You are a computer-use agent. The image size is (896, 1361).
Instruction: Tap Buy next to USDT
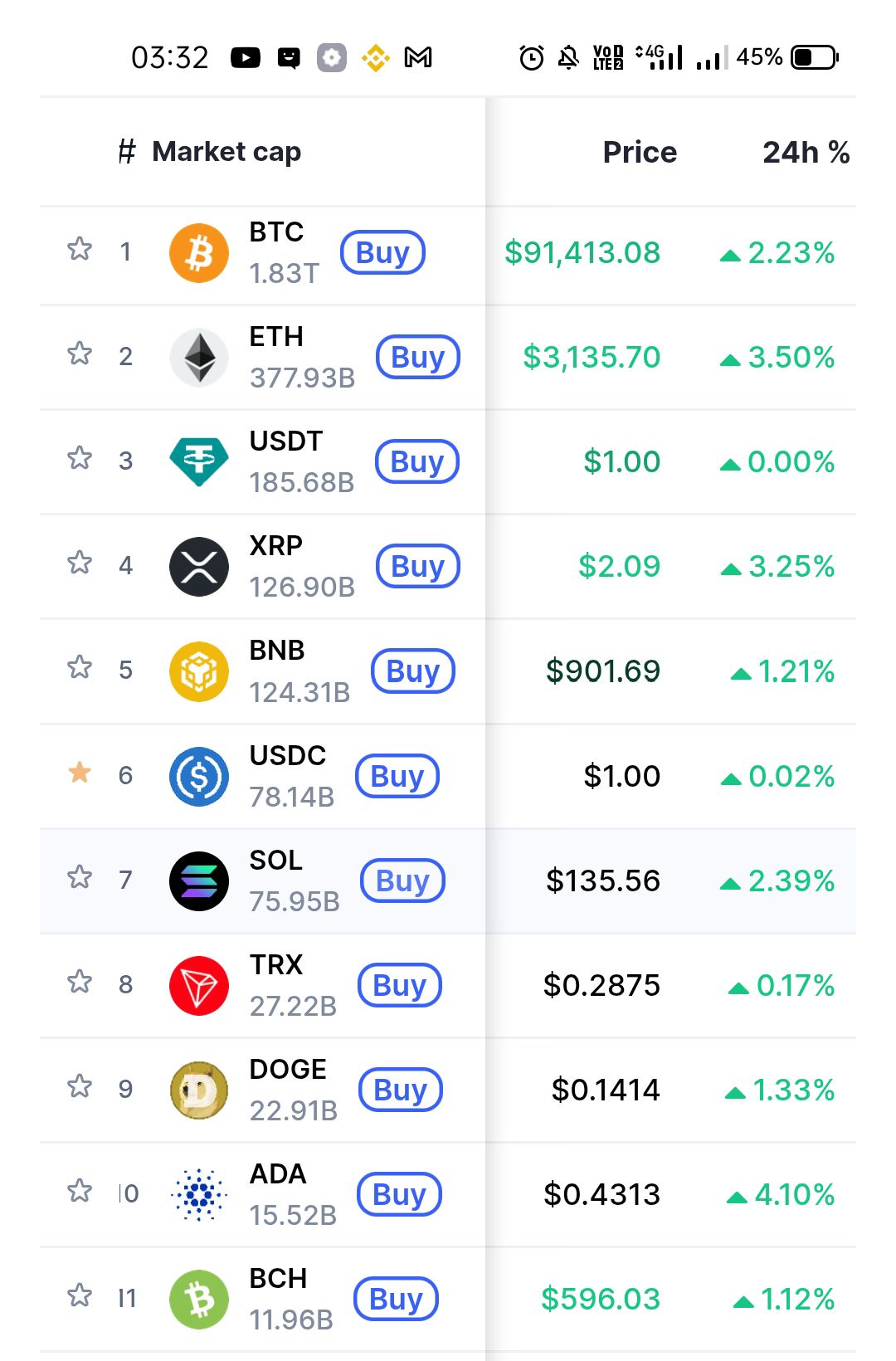click(416, 461)
